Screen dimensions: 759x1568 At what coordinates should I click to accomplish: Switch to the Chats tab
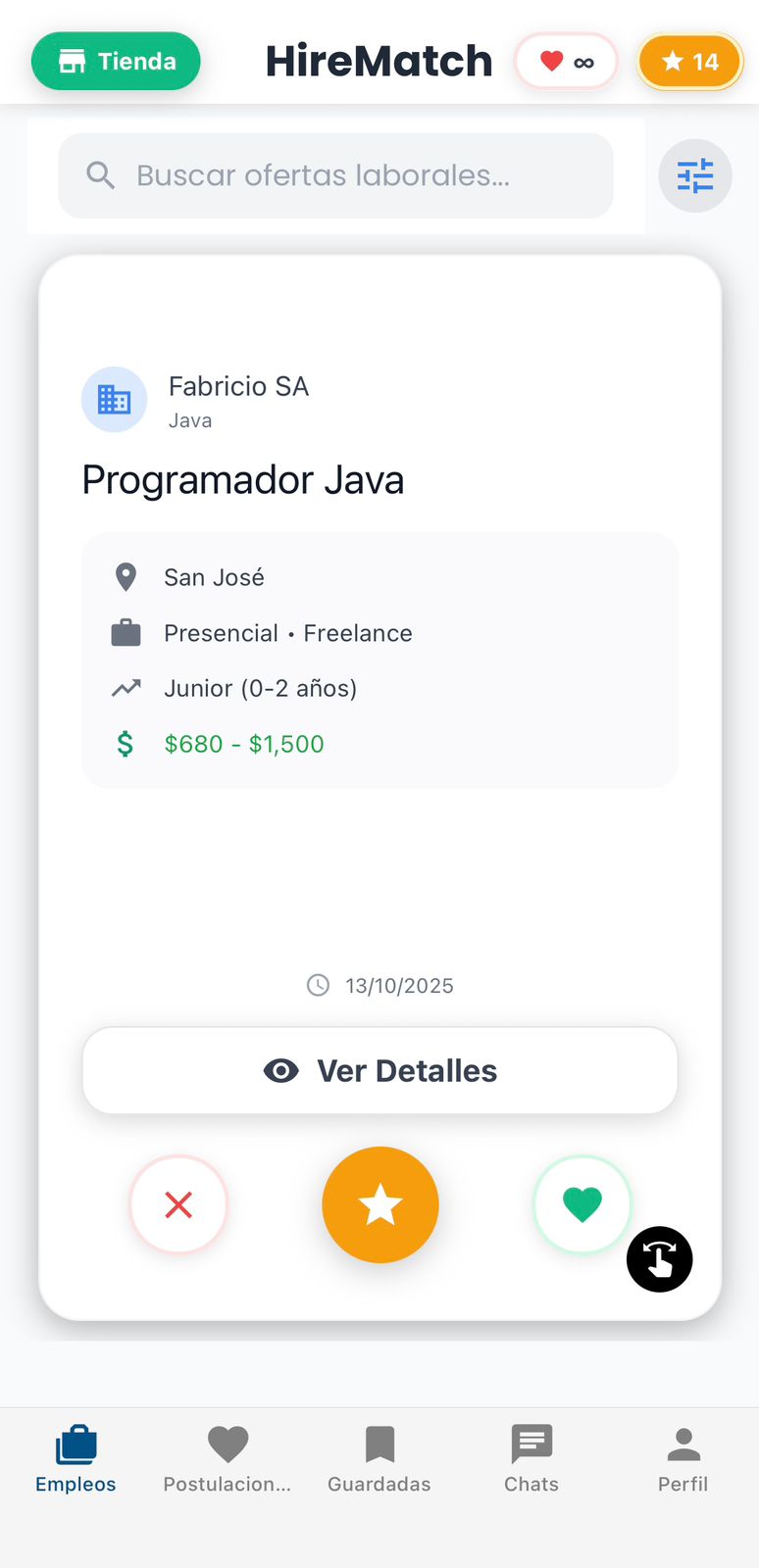tap(531, 1458)
